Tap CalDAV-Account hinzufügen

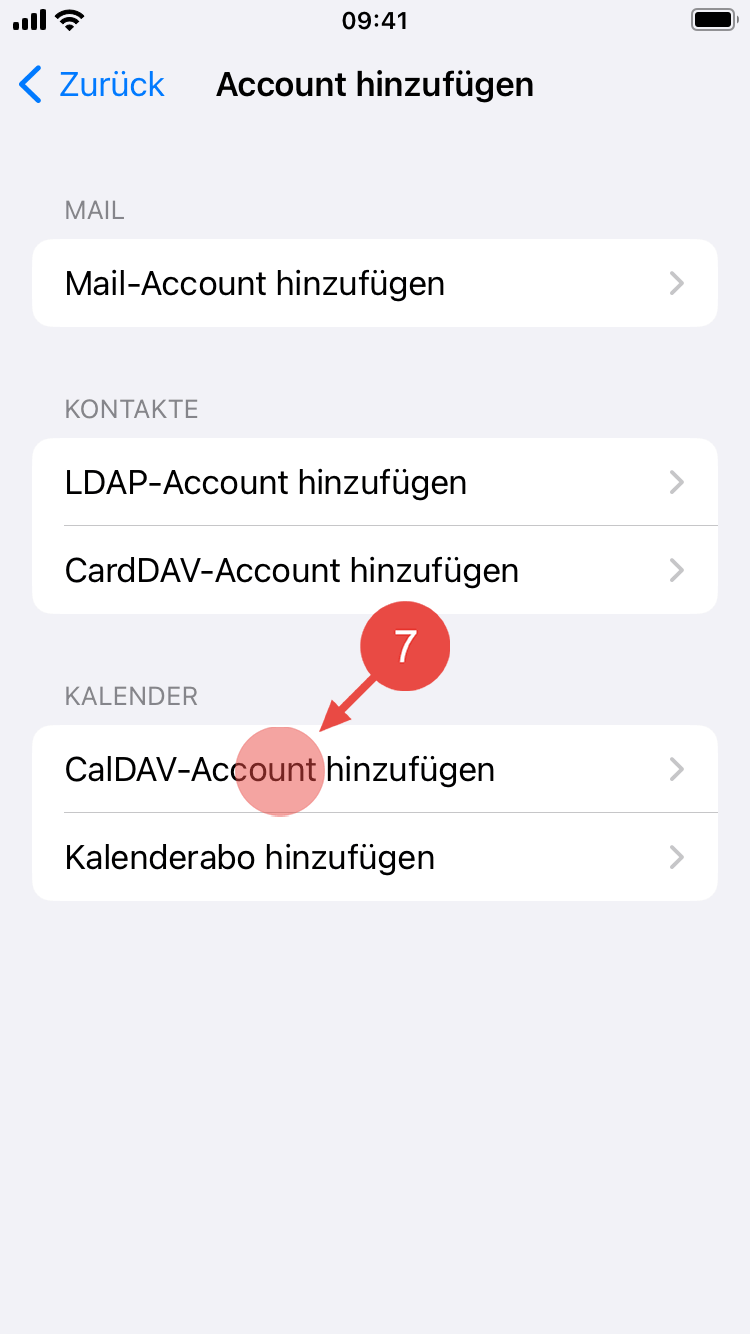click(375, 769)
